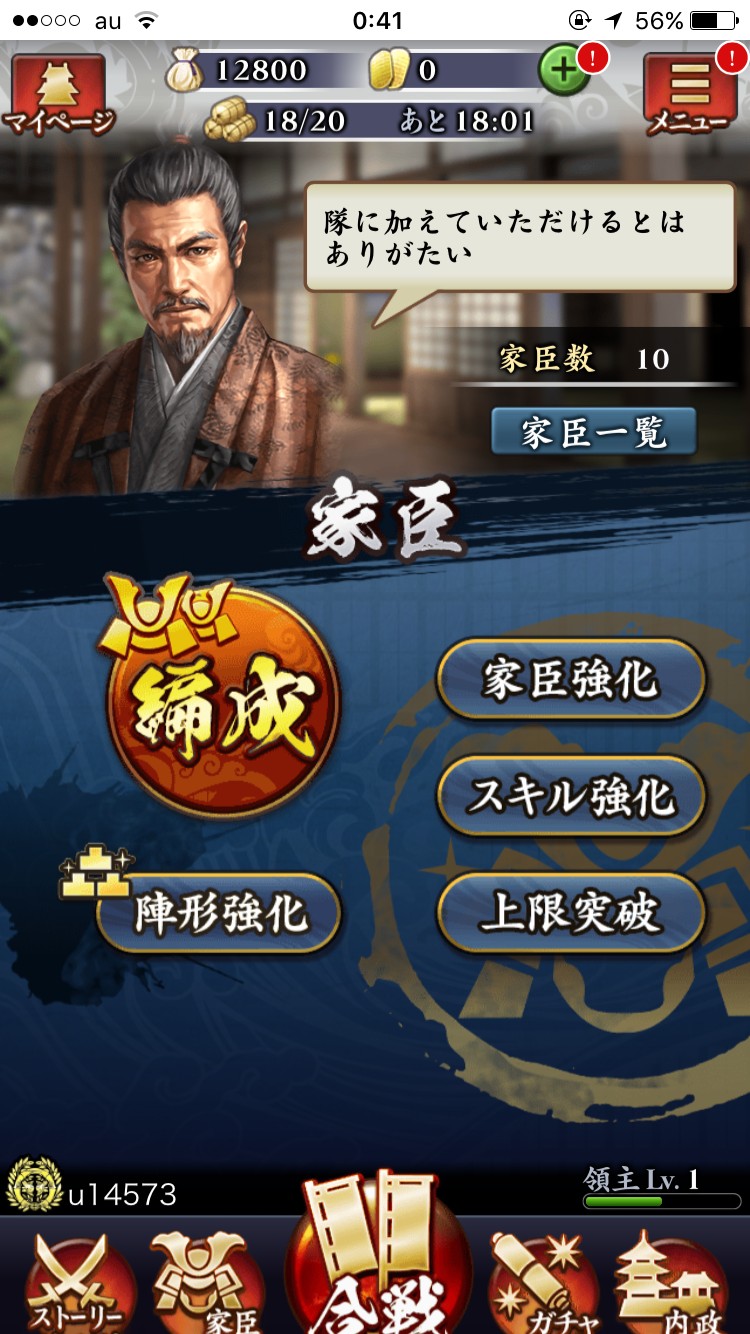
Task: Open マイページ (My Page)
Action: [x=57, y=94]
